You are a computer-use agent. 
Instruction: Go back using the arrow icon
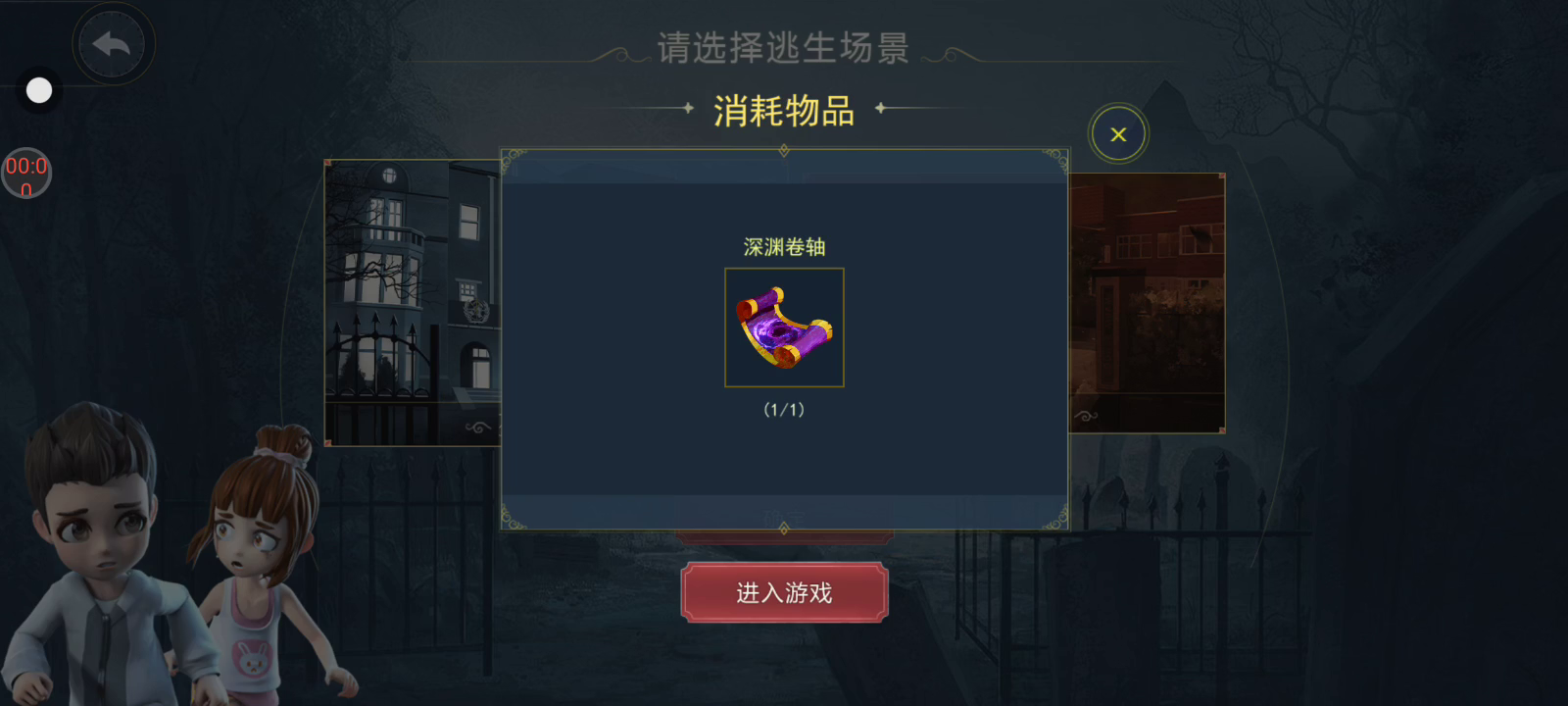pyautogui.click(x=112, y=44)
